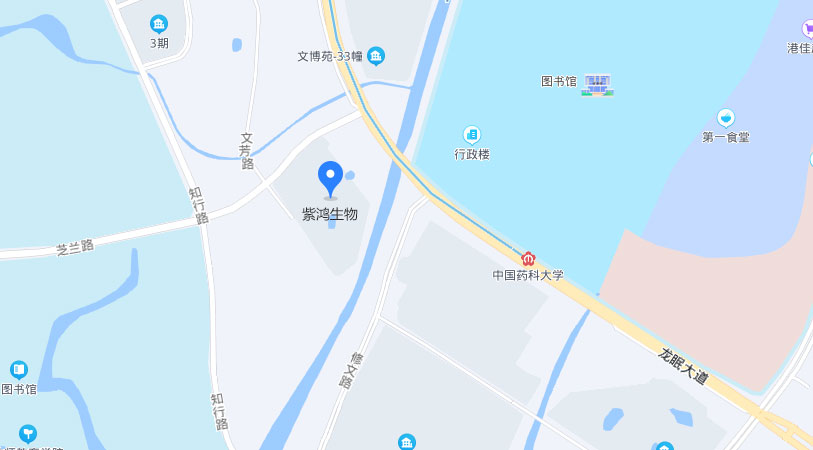The image size is (813, 450).
Task: Select the 文博苑-33幢 building marker
Action: (376, 55)
